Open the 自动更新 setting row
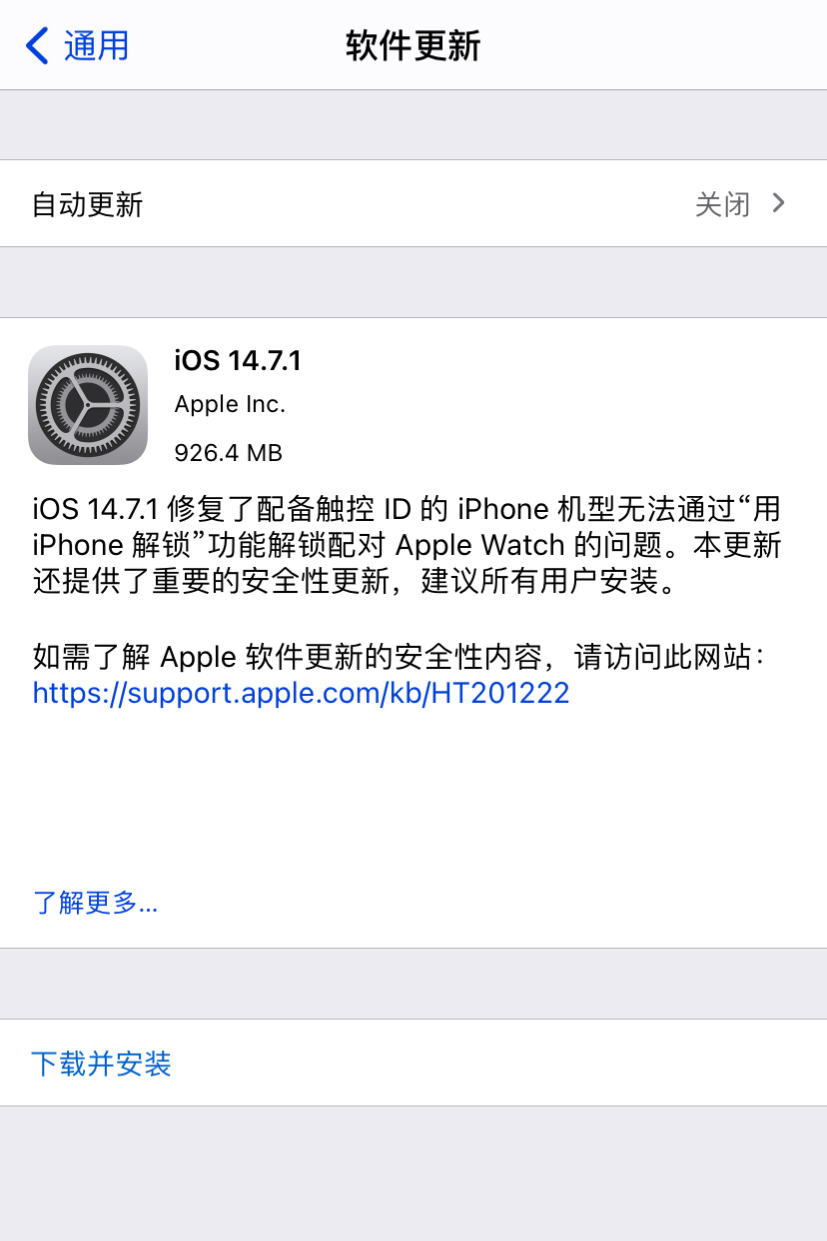 click(413, 204)
